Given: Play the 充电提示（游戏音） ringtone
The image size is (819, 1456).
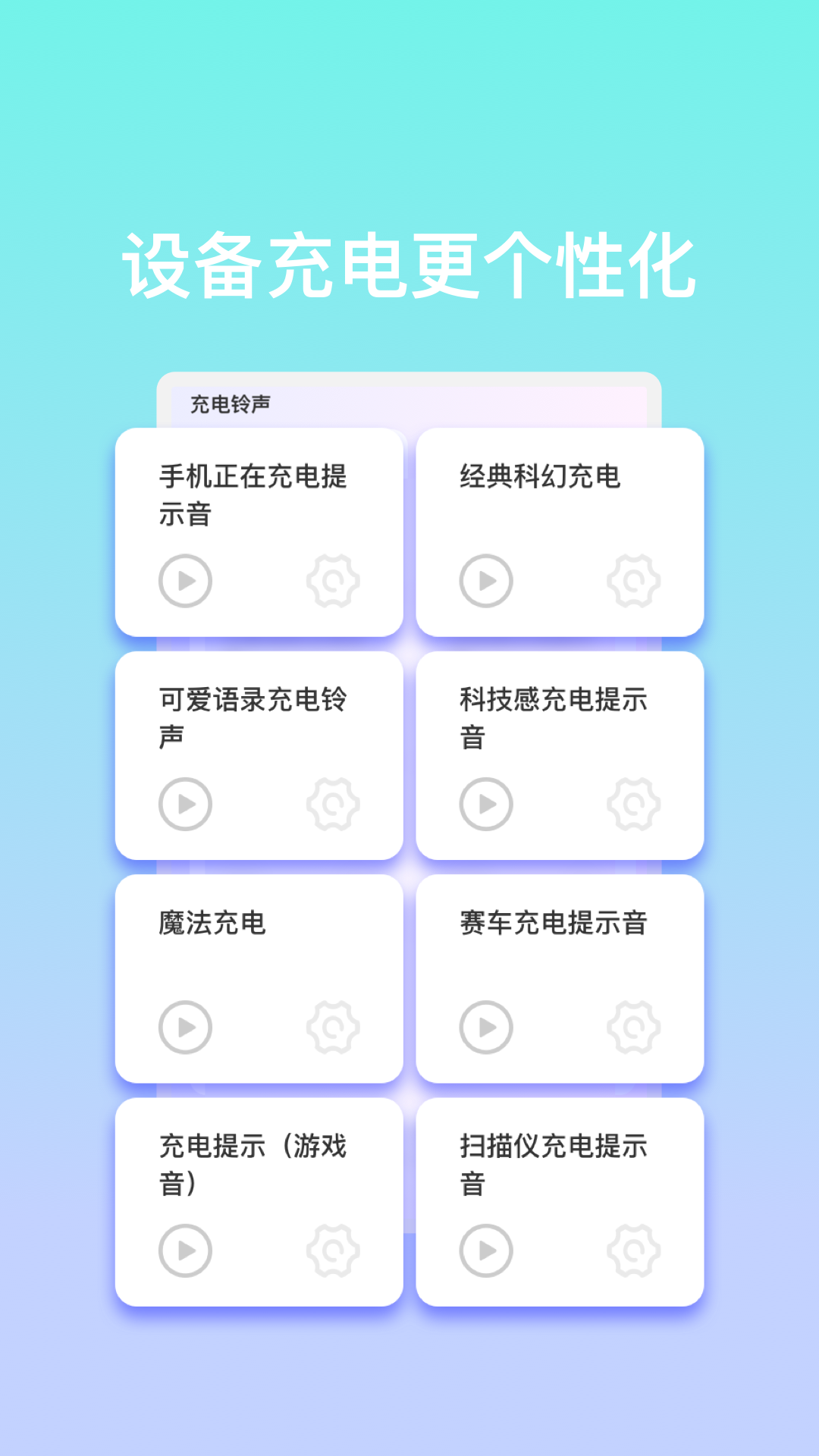Looking at the screenshot, I should (184, 1251).
